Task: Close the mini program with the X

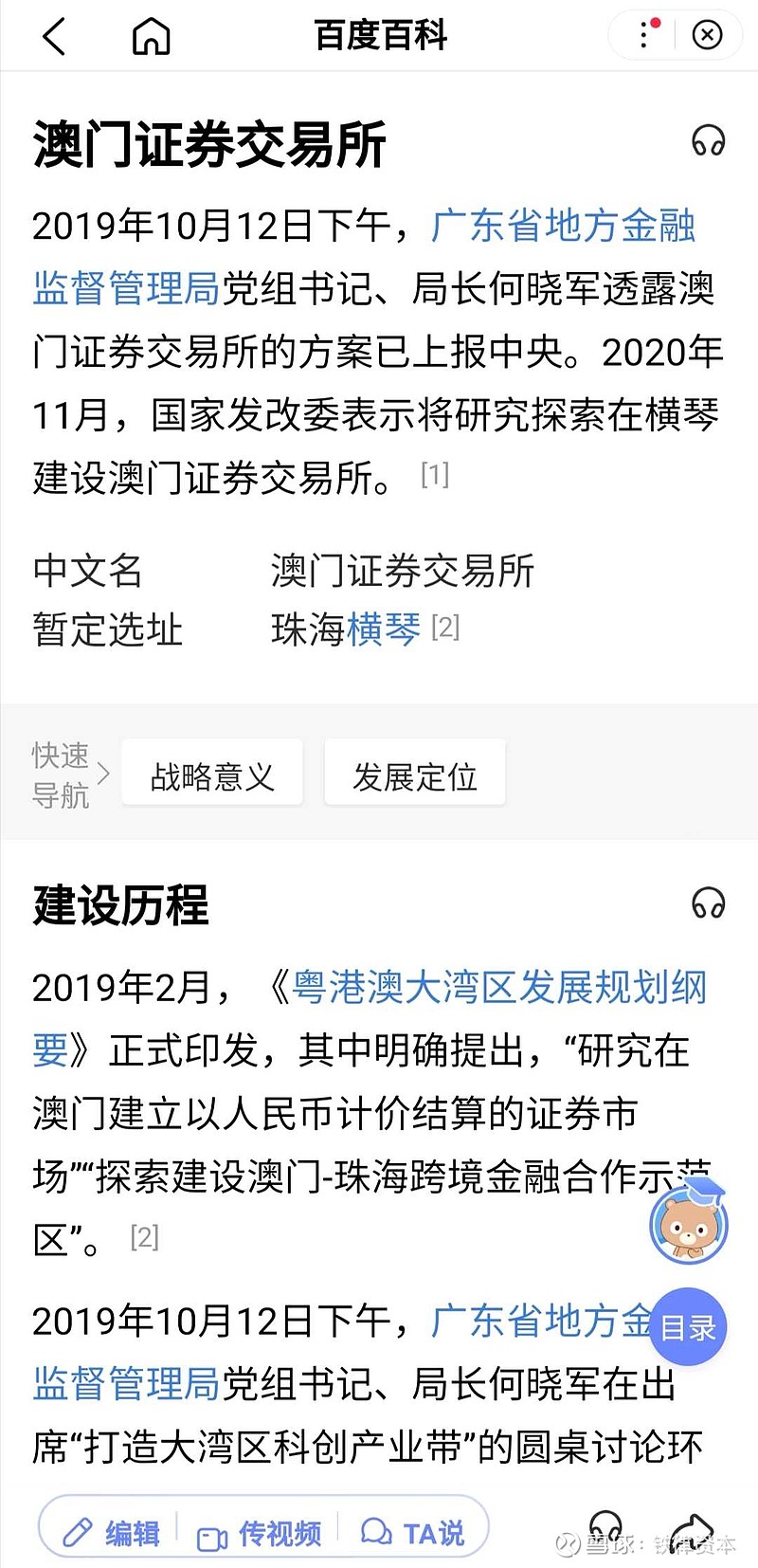Action: (707, 35)
